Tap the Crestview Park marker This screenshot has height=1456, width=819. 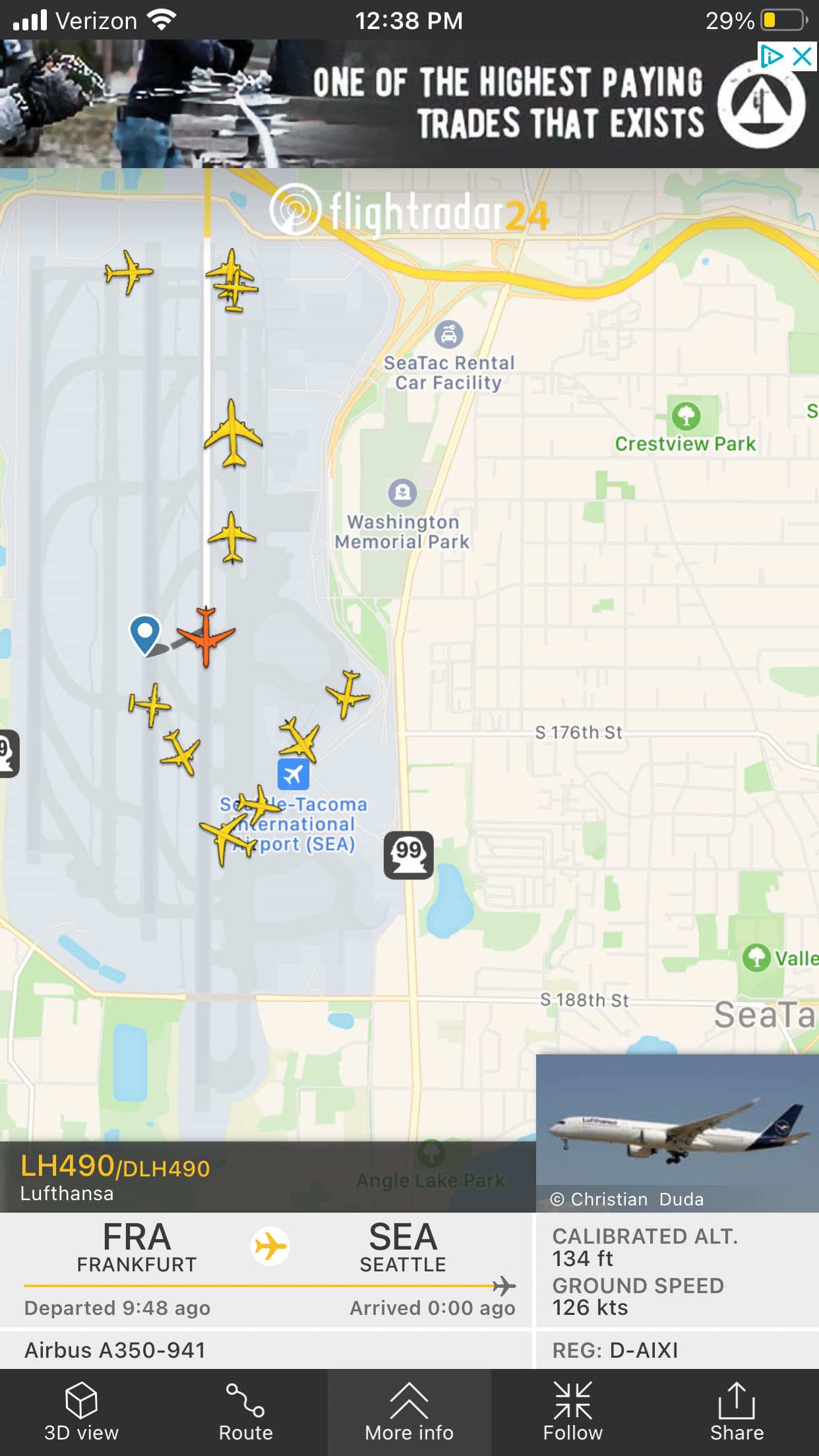[686, 416]
